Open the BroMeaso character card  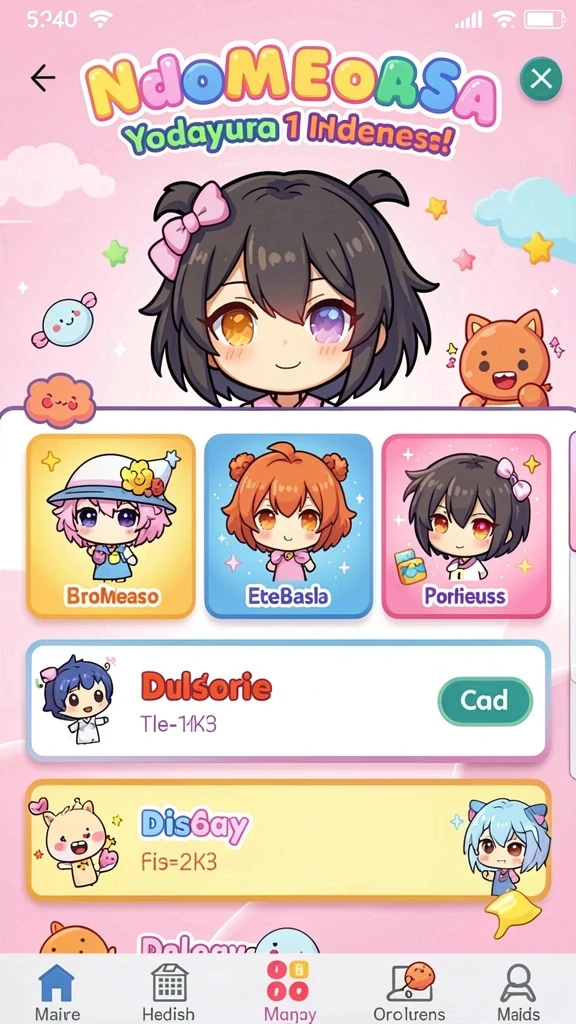[x=111, y=526]
